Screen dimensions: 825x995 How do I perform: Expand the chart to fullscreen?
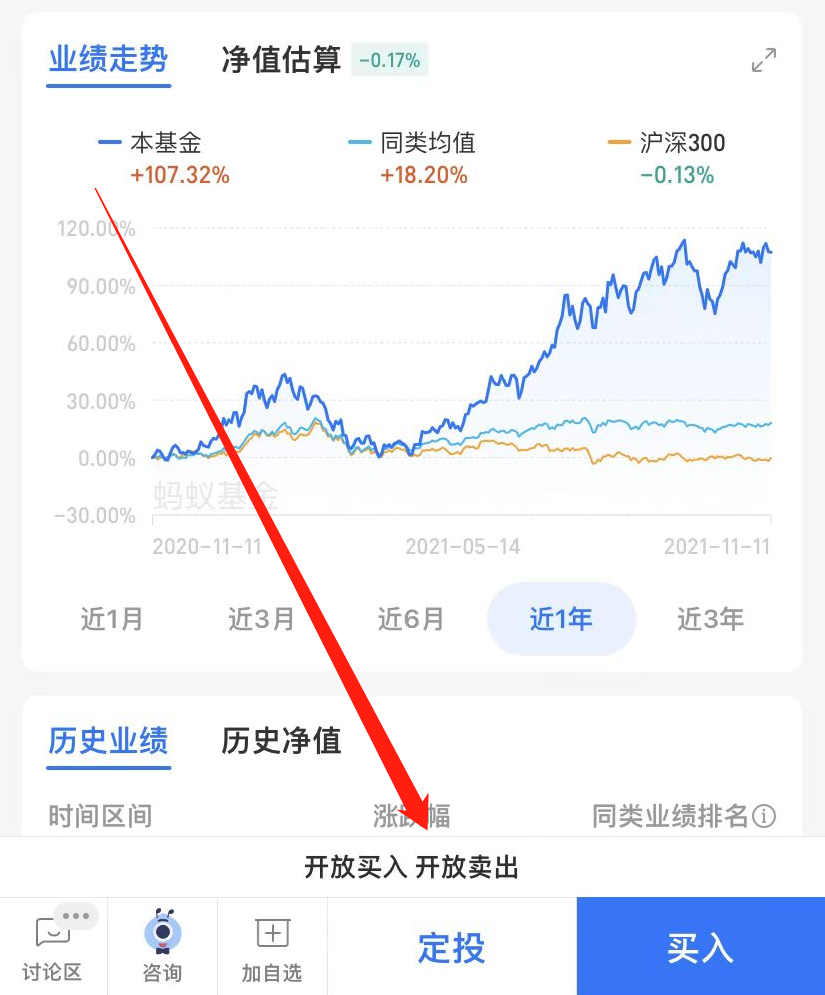(x=764, y=60)
